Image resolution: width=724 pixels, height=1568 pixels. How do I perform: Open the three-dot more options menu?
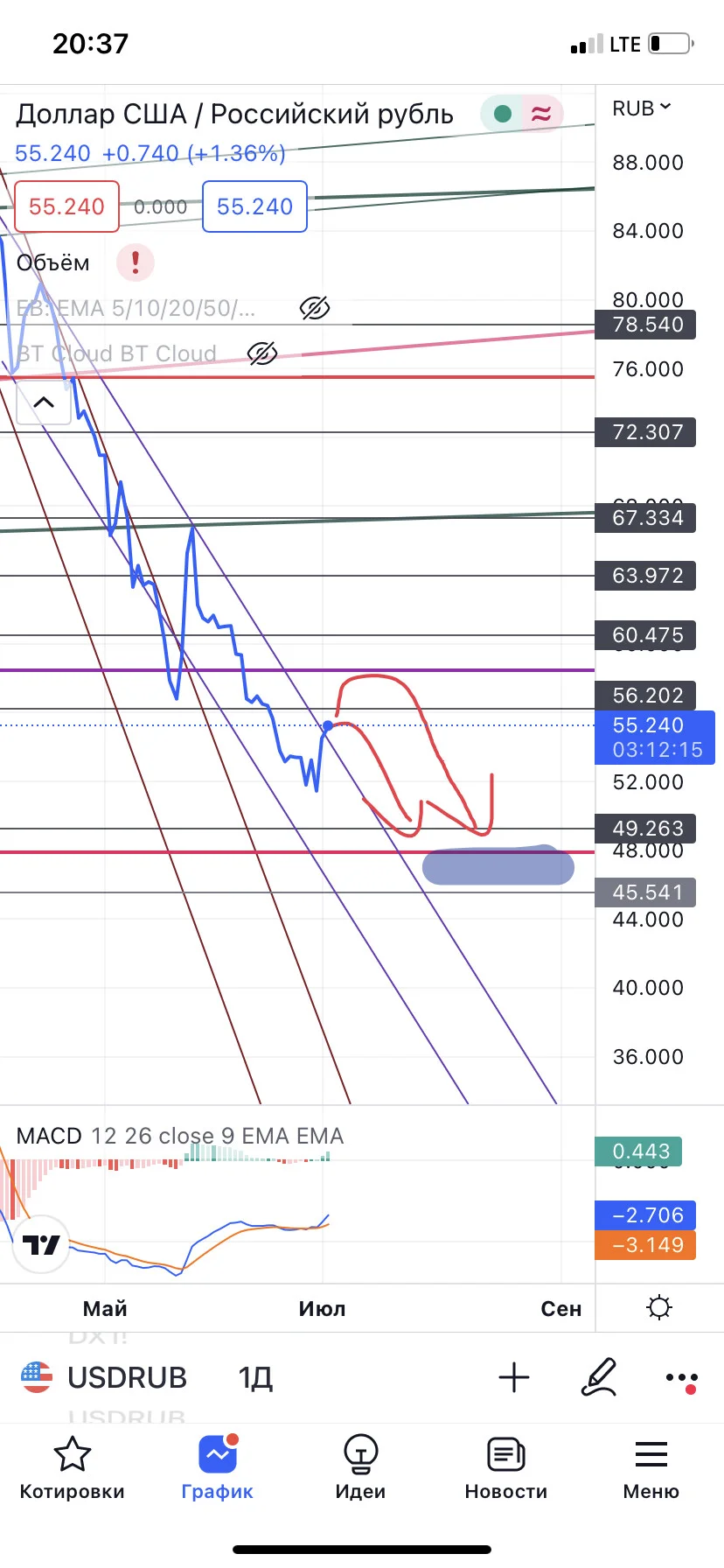pyautogui.click(x=681, y=1379)
